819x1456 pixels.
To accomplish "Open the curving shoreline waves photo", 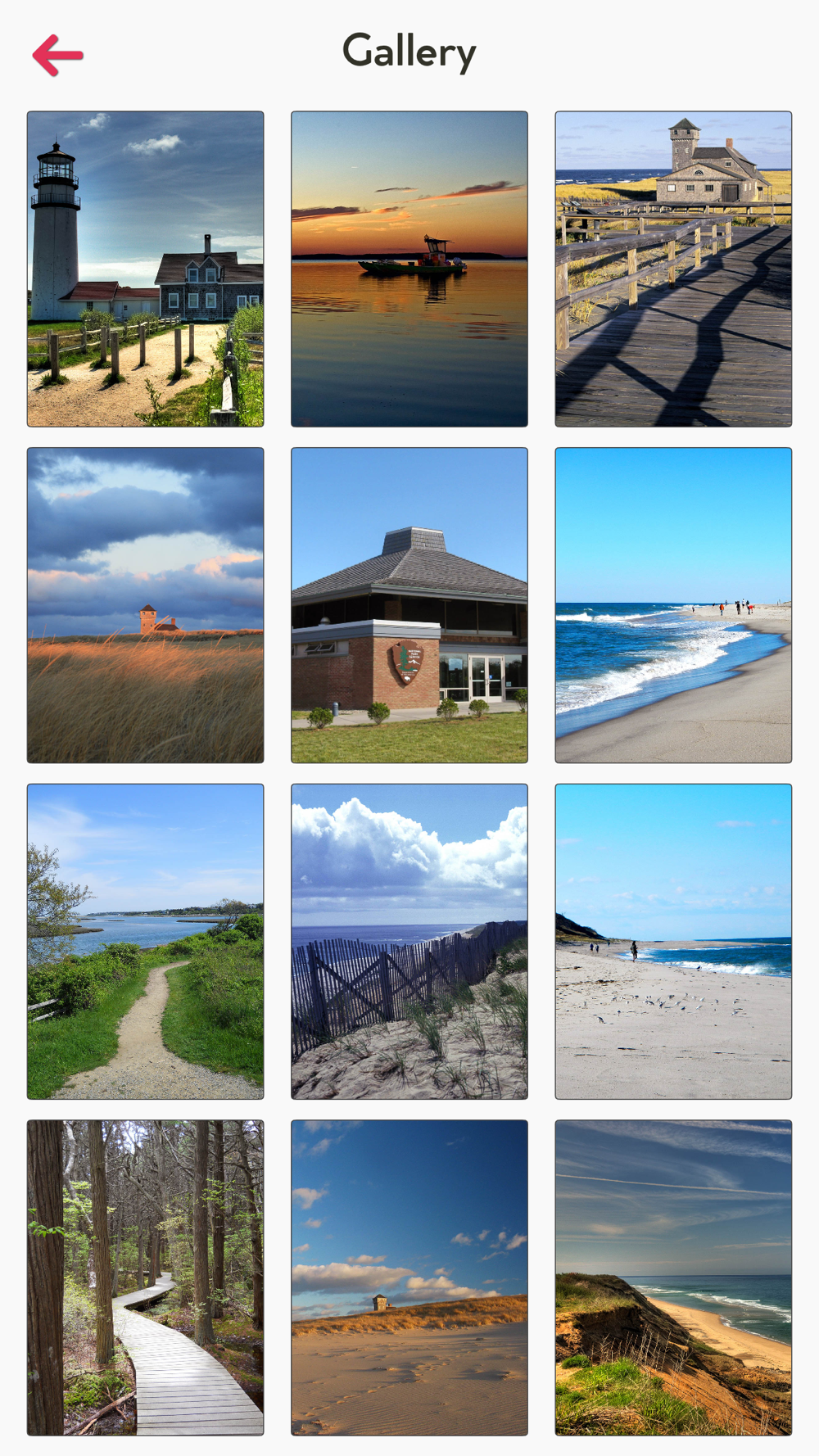I will pos(673,605).
